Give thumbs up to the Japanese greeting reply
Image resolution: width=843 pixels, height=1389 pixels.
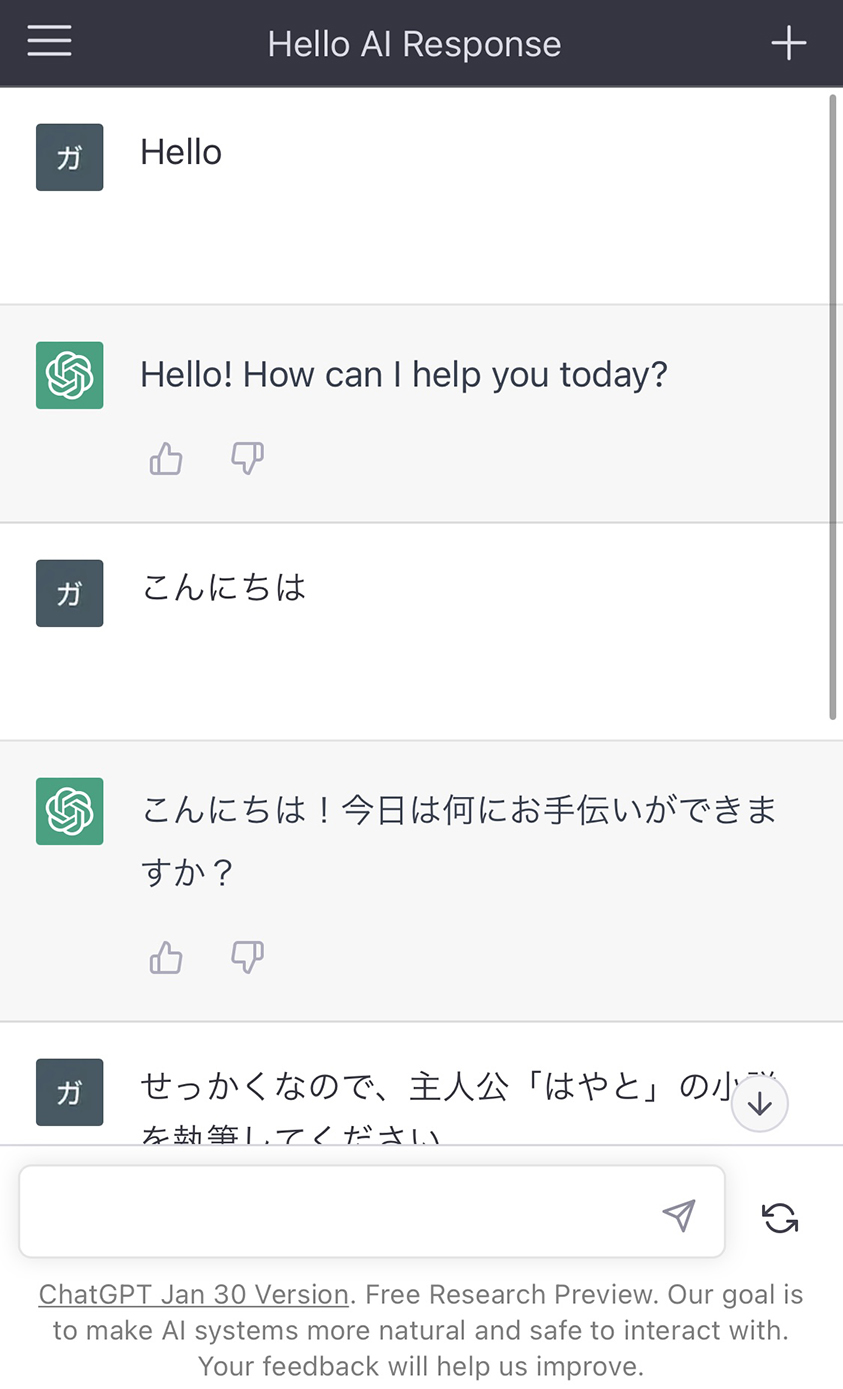[166, 957]
